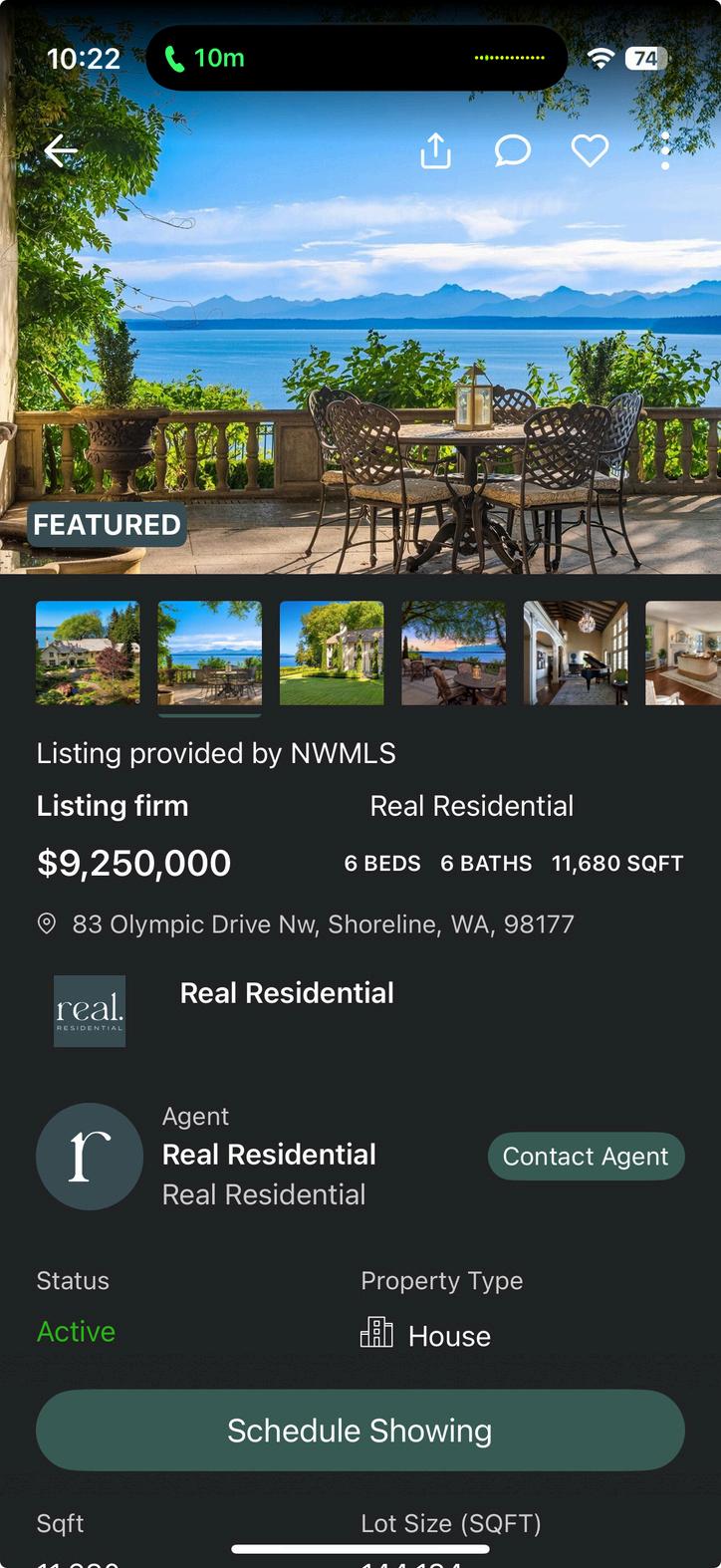Open the sunset patio thumbnail

[453, 653]
